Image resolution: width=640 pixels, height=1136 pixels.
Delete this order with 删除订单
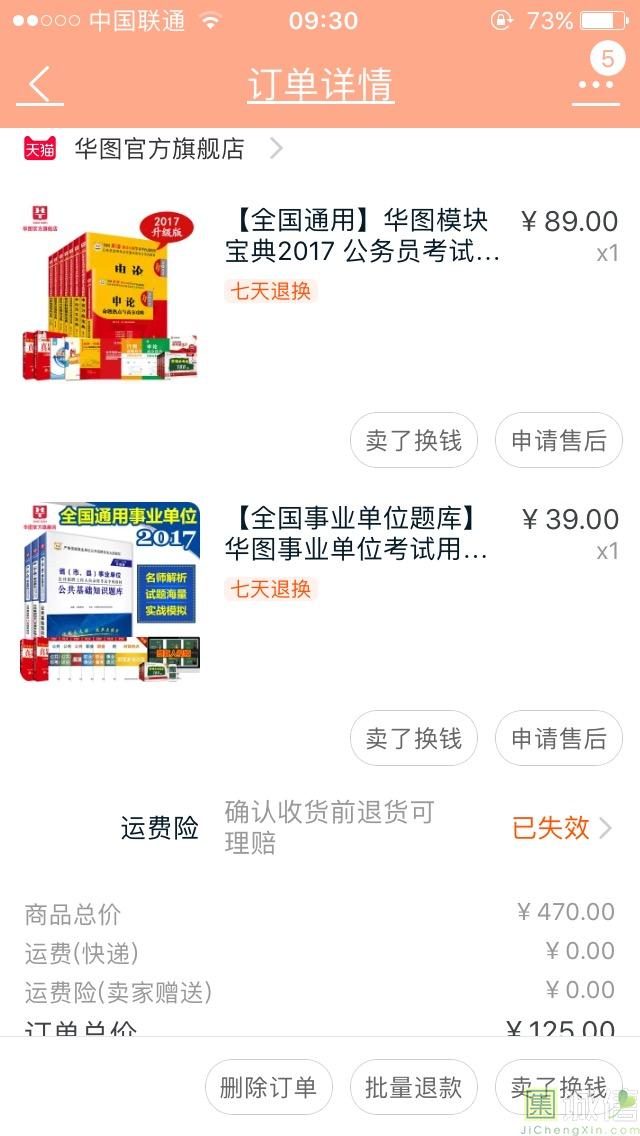point(268,1087)
